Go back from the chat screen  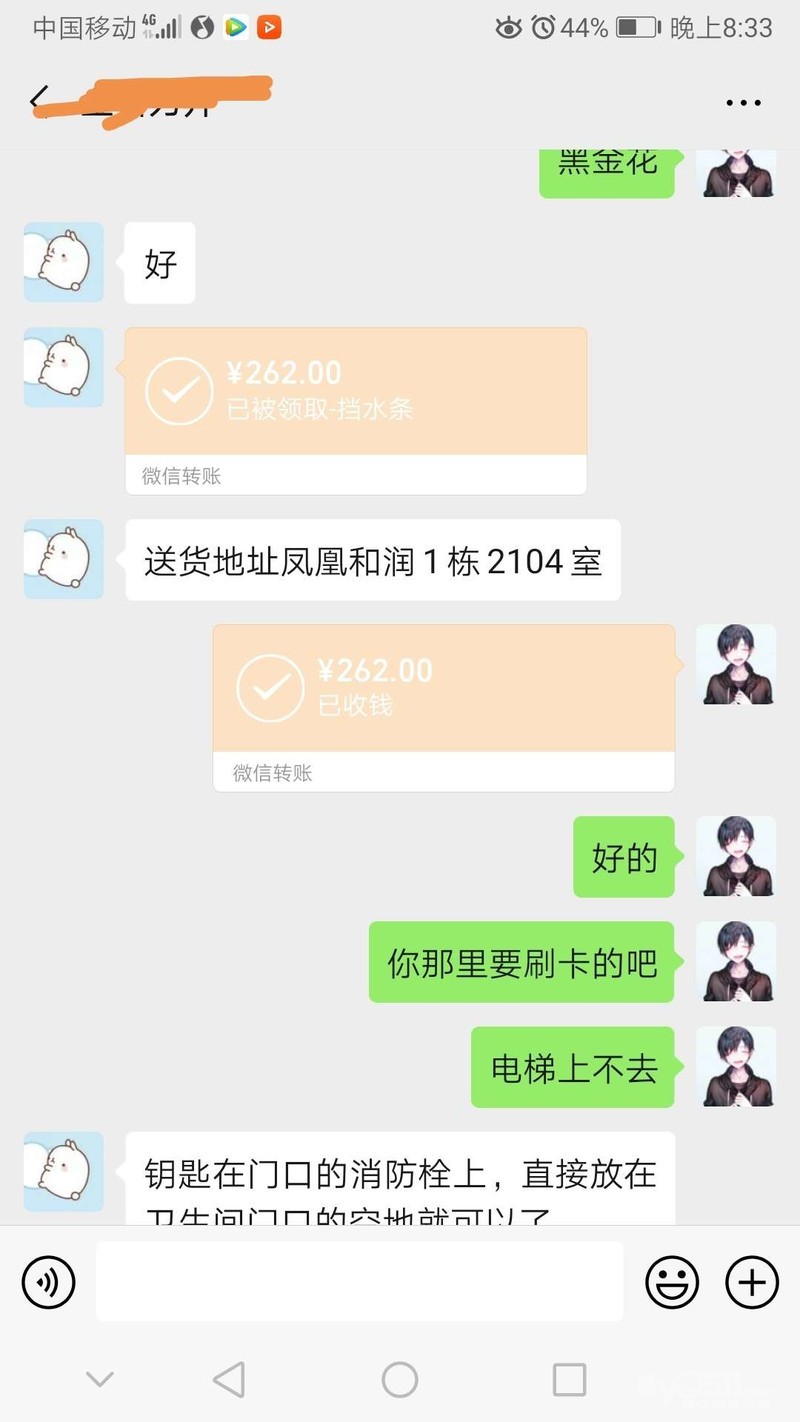tap(39, 101)
